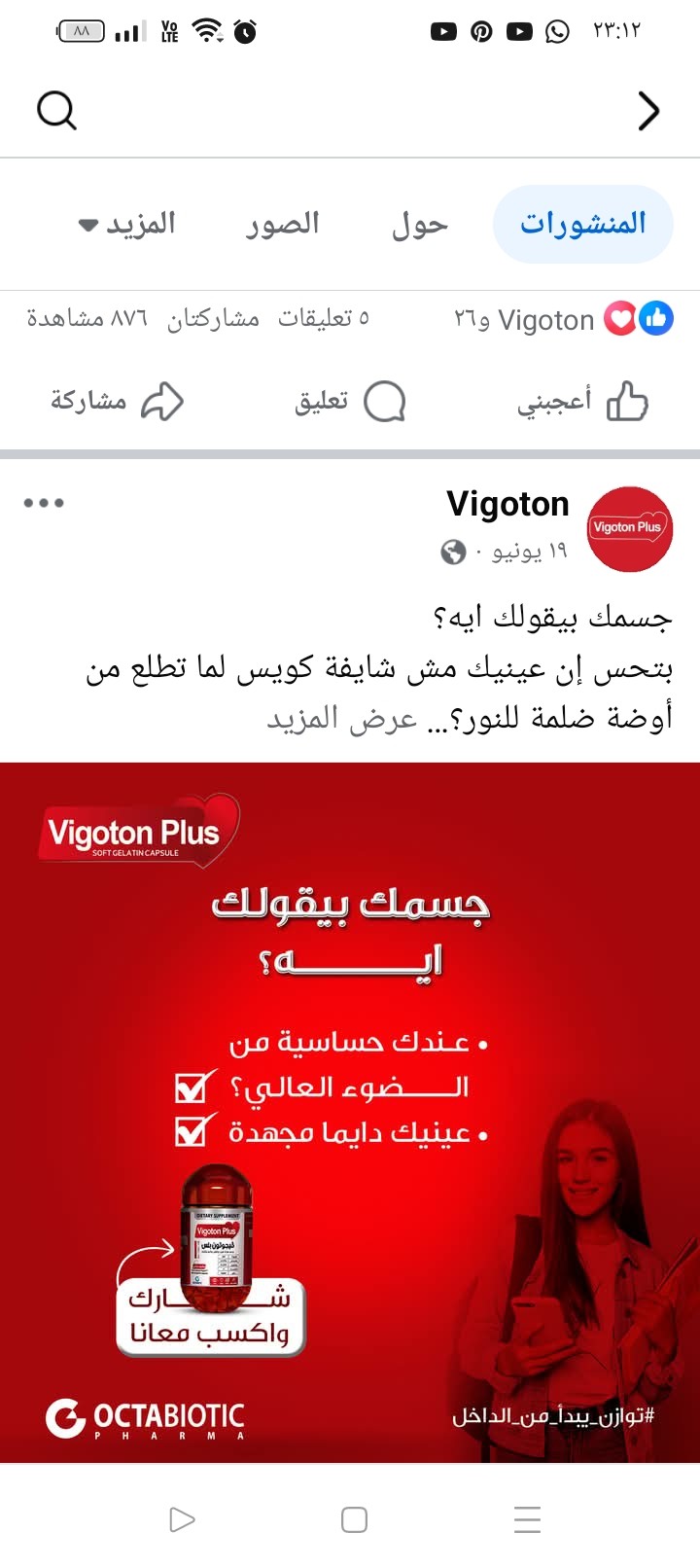Open the الصور tab
700x1568 pixels.
pos(283,224)
